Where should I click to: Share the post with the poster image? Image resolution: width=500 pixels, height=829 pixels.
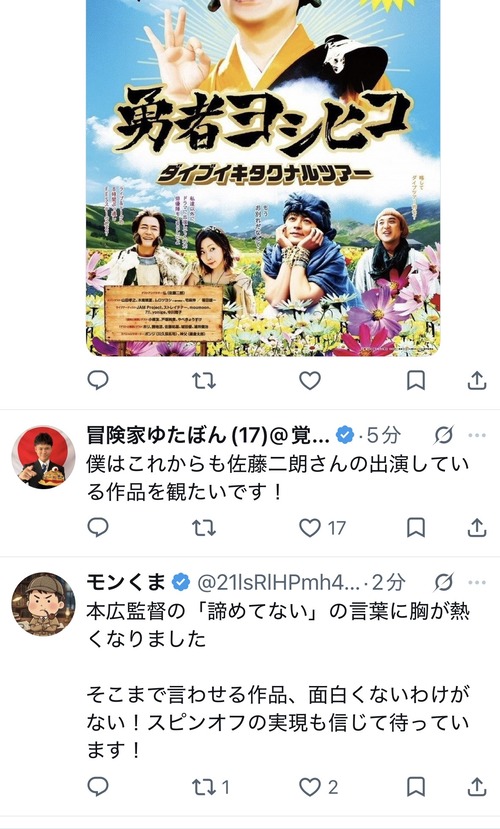tap(476, 380)
